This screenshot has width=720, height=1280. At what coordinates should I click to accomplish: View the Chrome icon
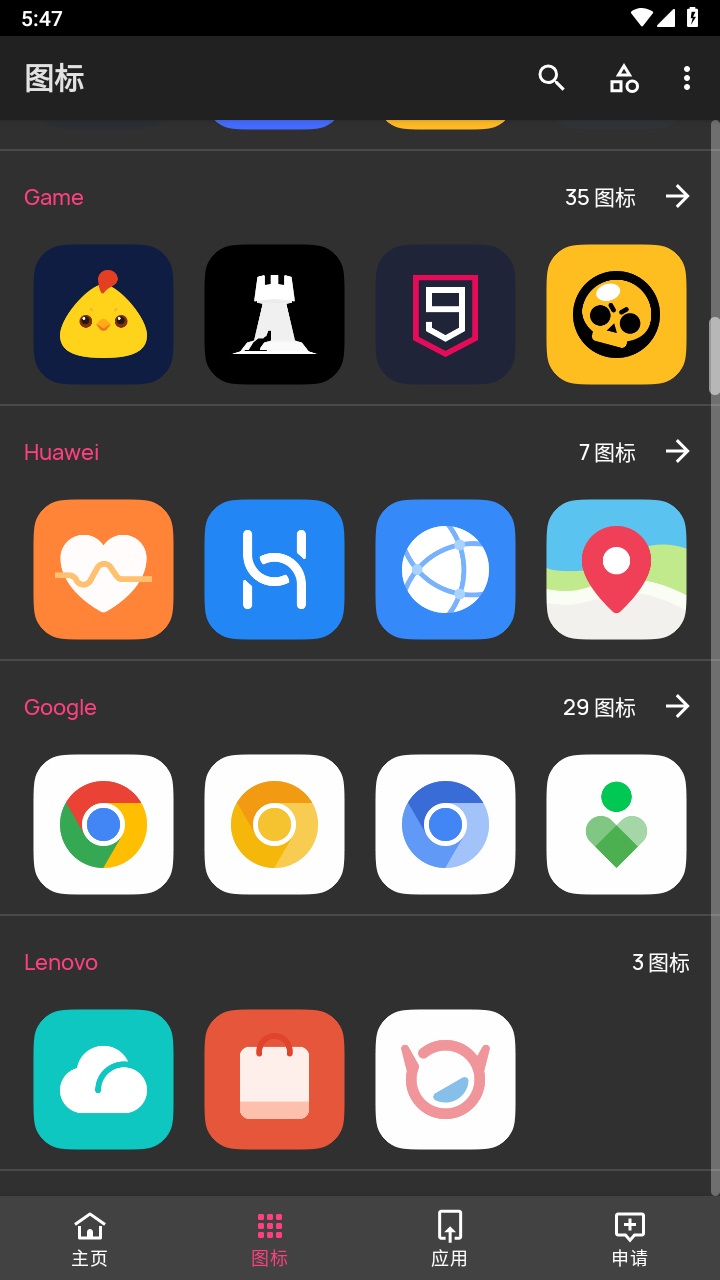click(103, 824)
